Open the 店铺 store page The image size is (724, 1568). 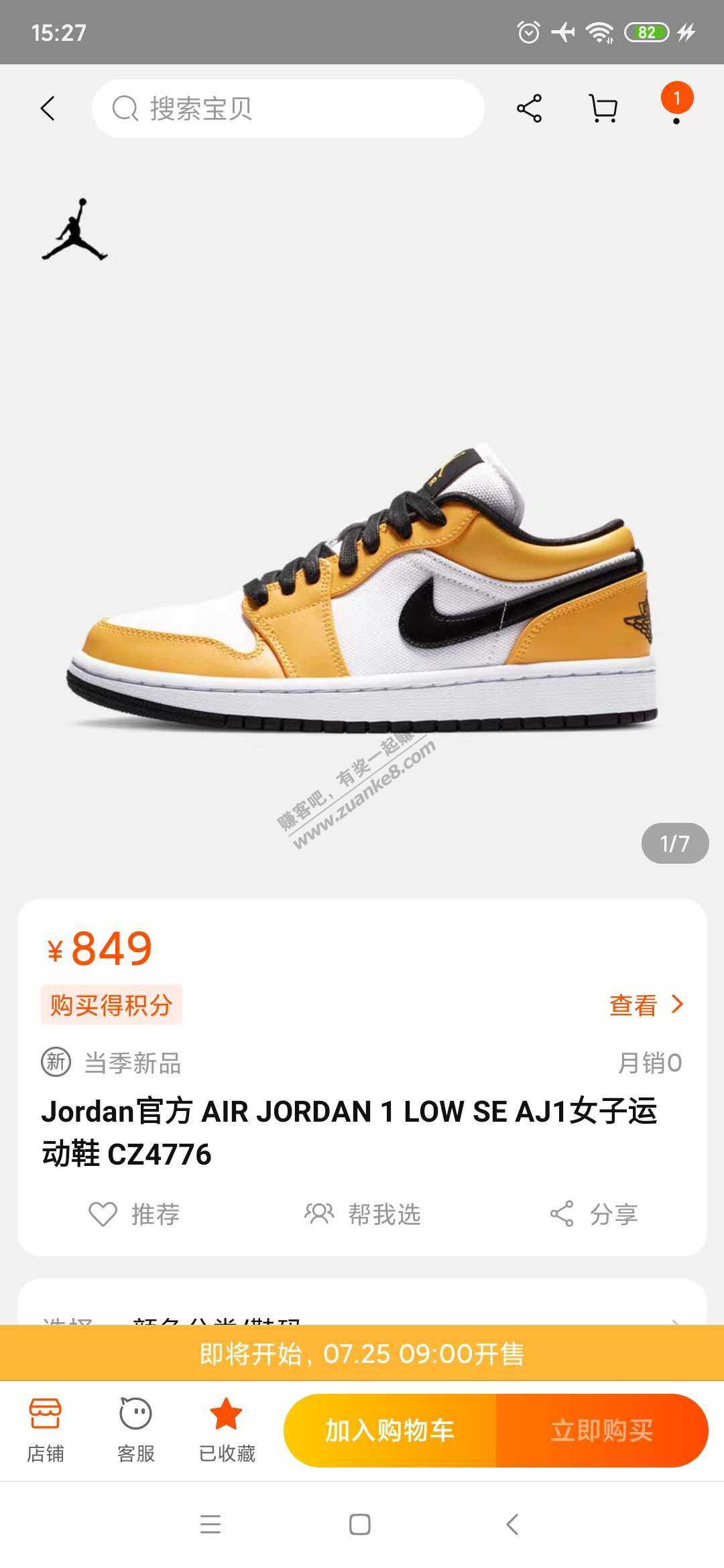pos(46,1430)
